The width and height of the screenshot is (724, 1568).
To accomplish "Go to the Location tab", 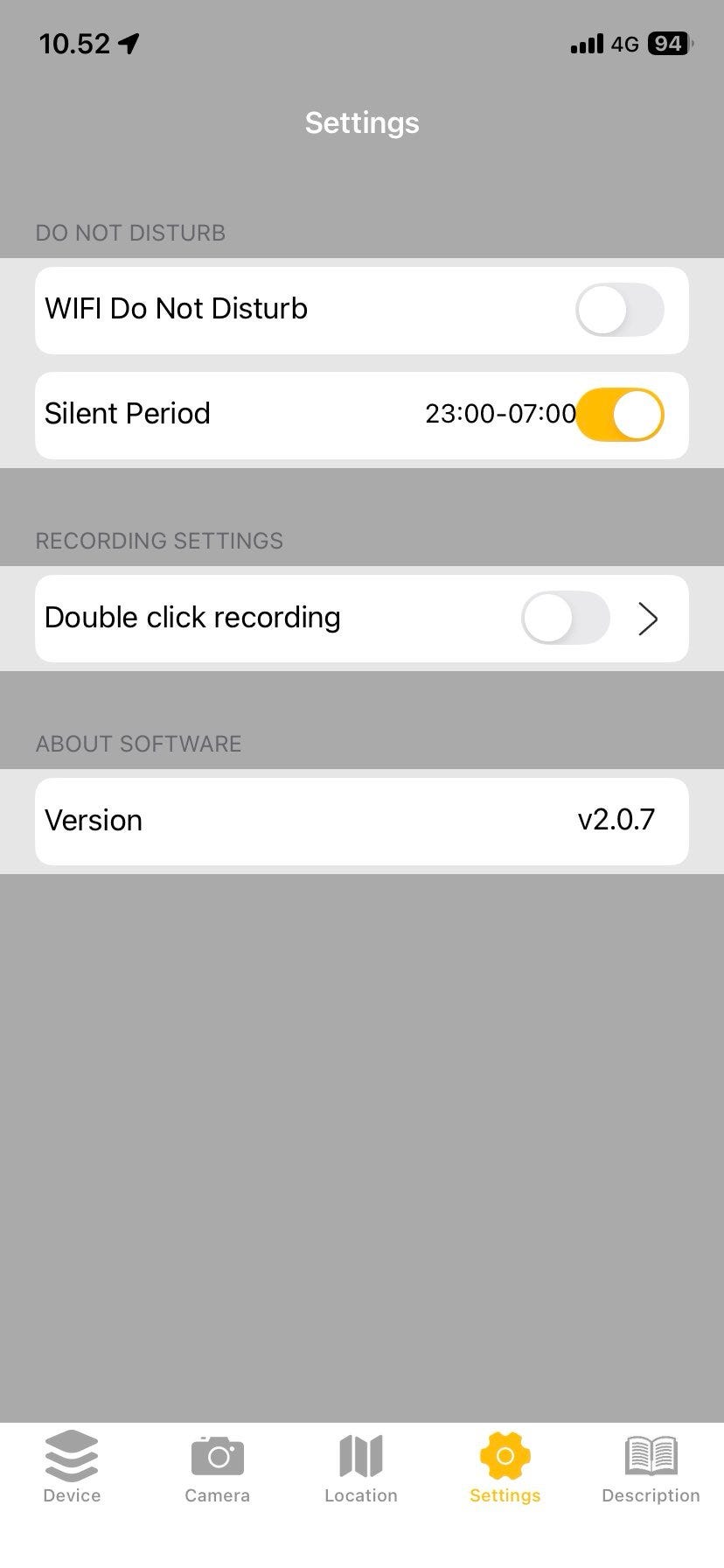I will pyautogui.click(x=361, y=1470).
